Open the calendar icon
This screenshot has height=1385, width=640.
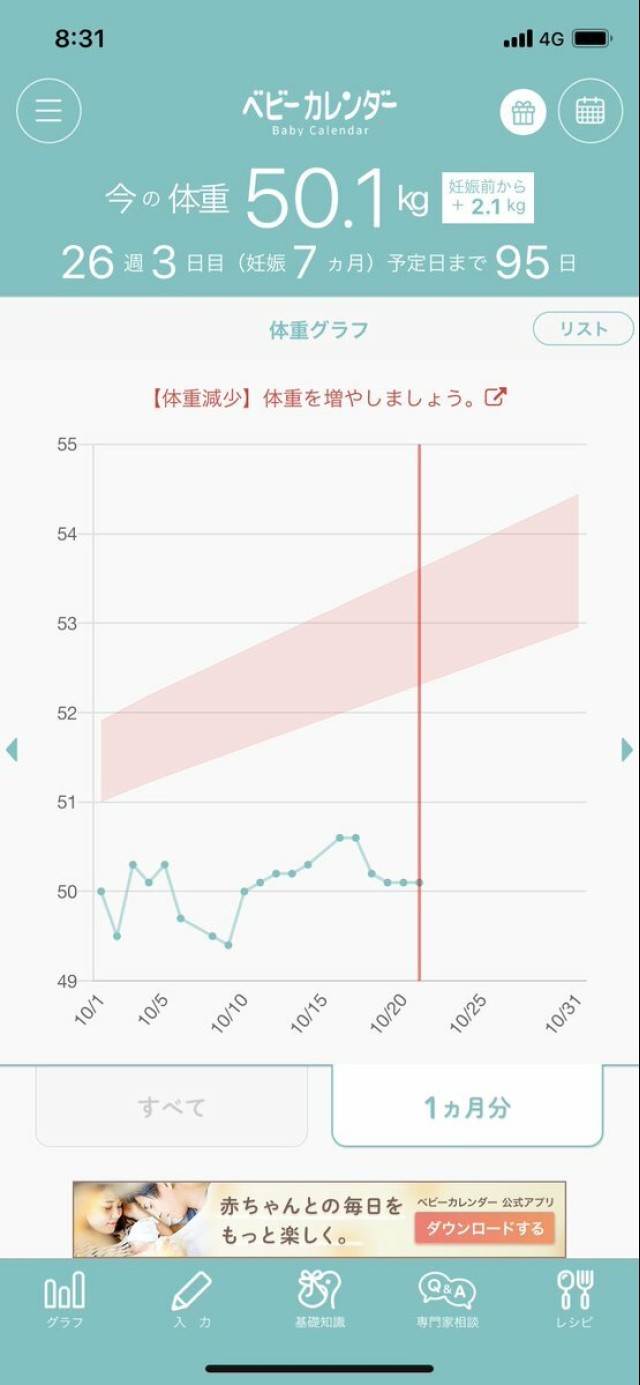590,111
